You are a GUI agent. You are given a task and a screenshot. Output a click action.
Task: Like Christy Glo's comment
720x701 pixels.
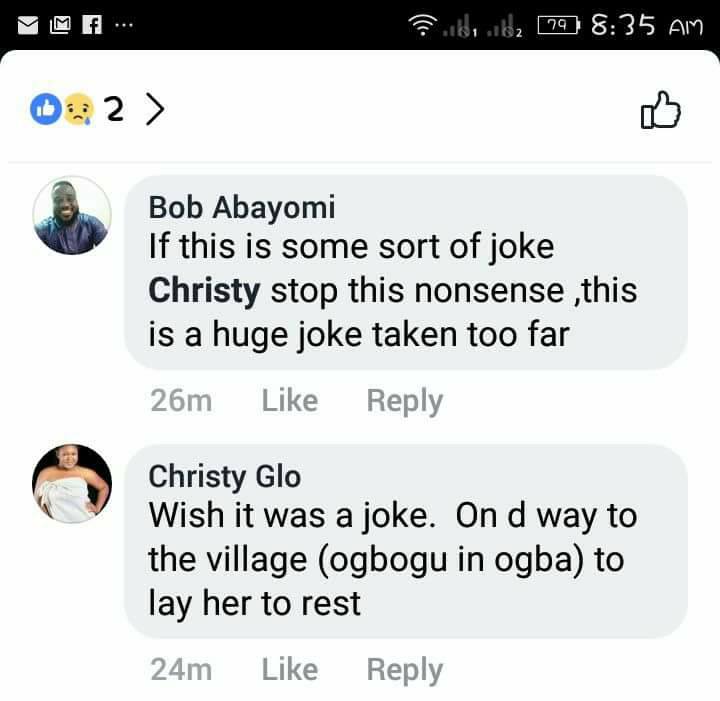pos(289,670)
